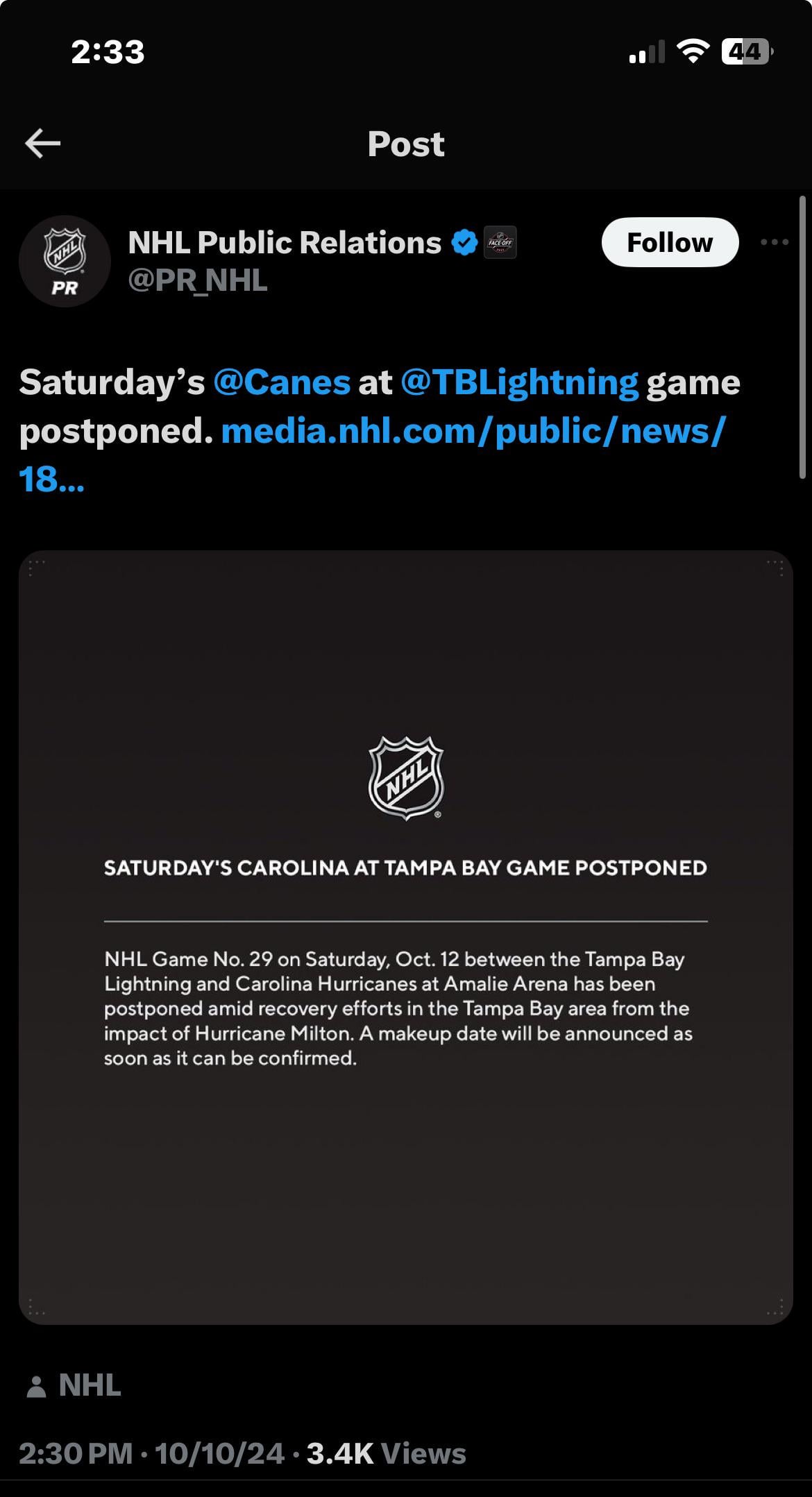Open NHL Public Relations account name
This screenshot has height=1497, width=812.
285,243
